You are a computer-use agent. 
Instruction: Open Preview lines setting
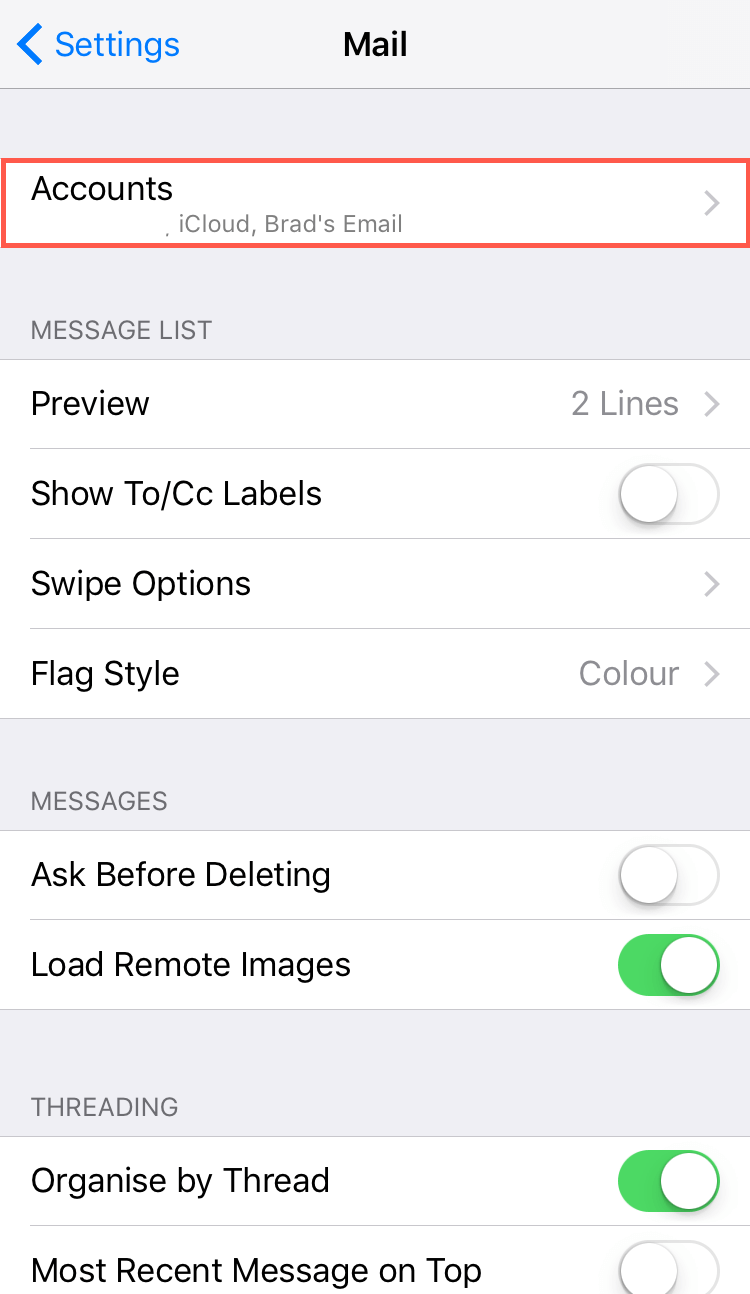click(375, 404)
